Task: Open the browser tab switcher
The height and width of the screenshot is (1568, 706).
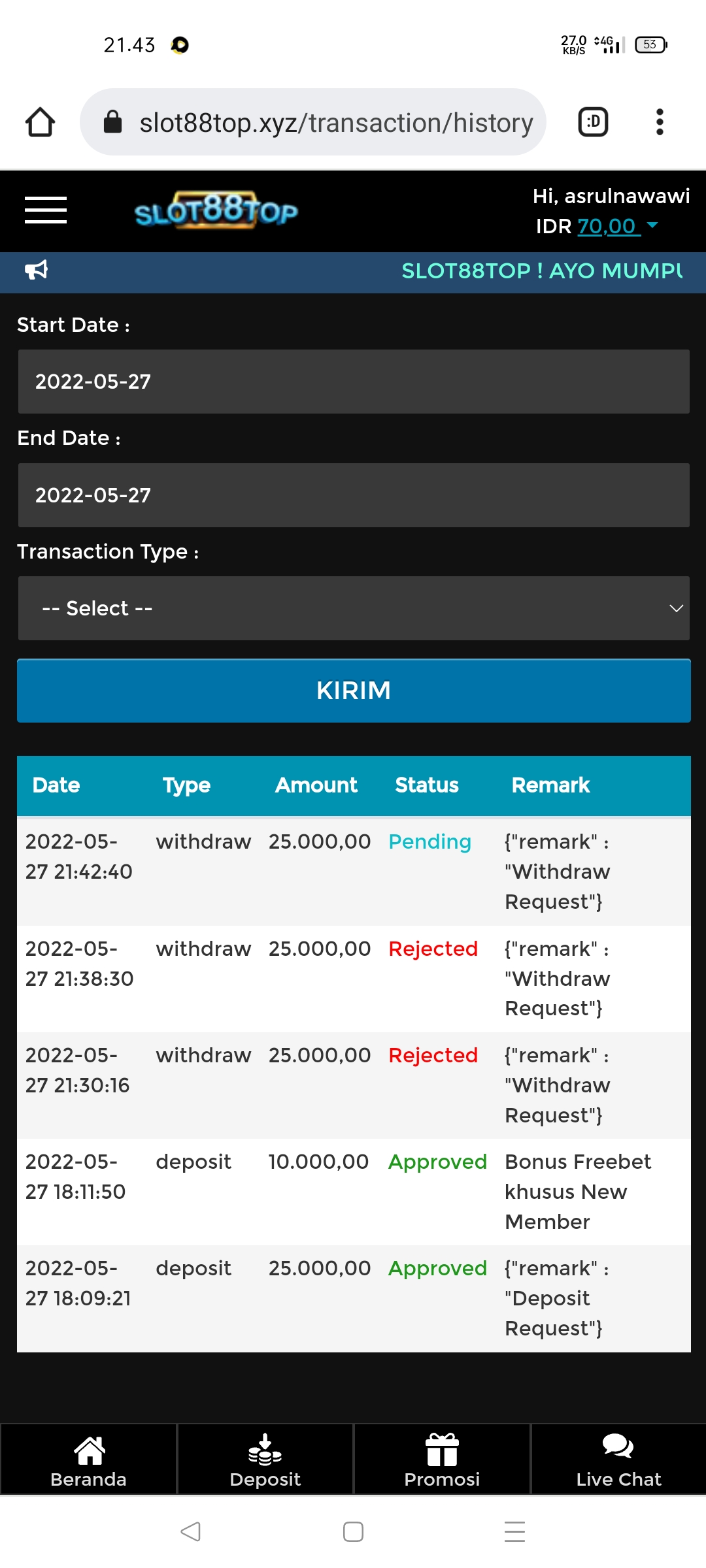Action: point(593,122)
